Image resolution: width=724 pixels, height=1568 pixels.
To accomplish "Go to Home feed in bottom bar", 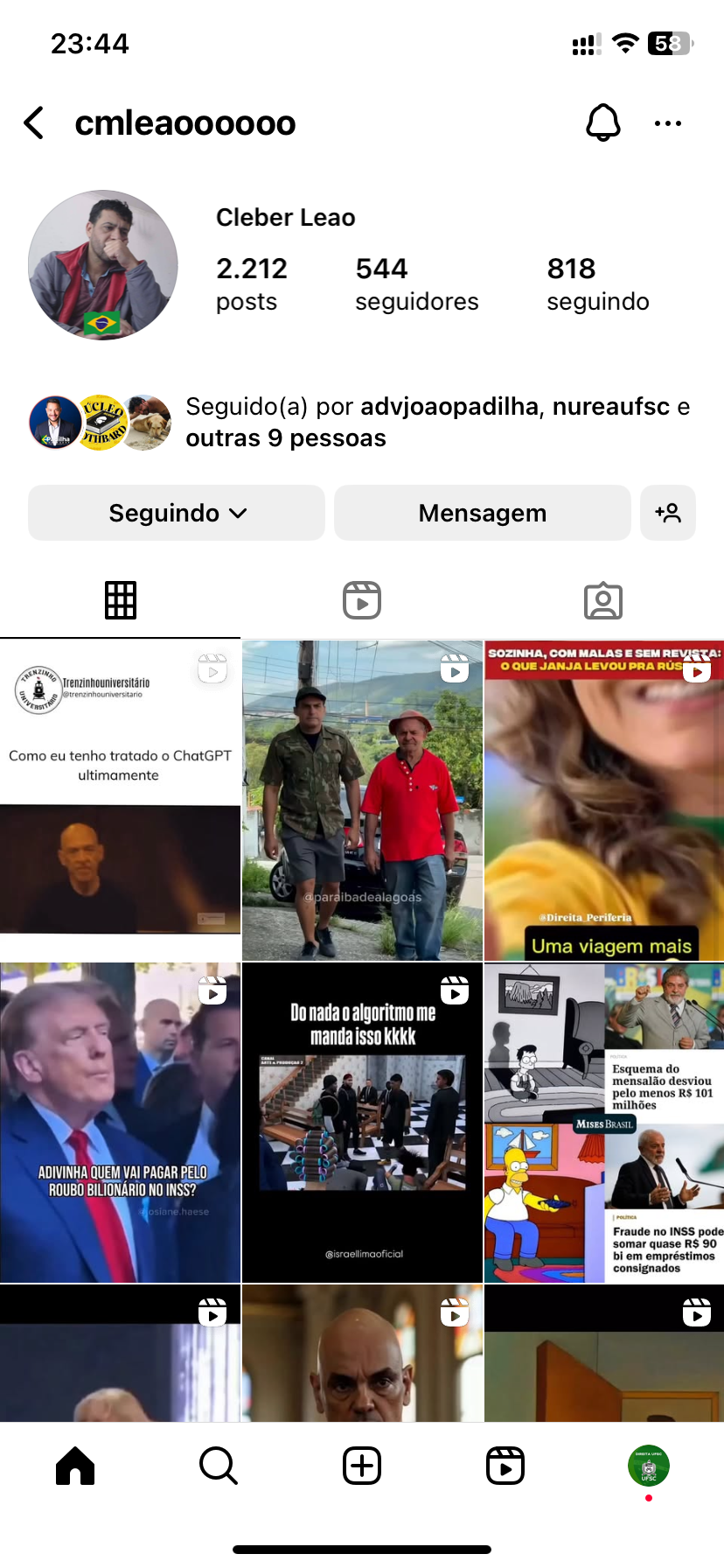I will (75, 1466).
